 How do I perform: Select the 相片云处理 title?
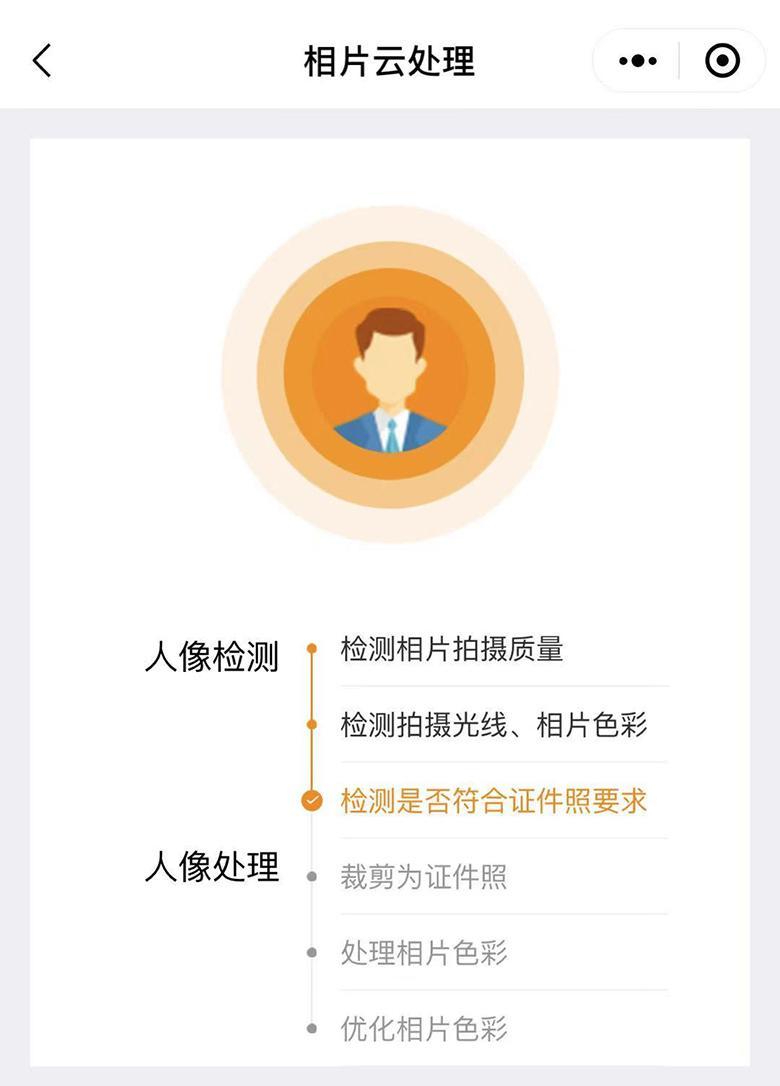[389, 60]
